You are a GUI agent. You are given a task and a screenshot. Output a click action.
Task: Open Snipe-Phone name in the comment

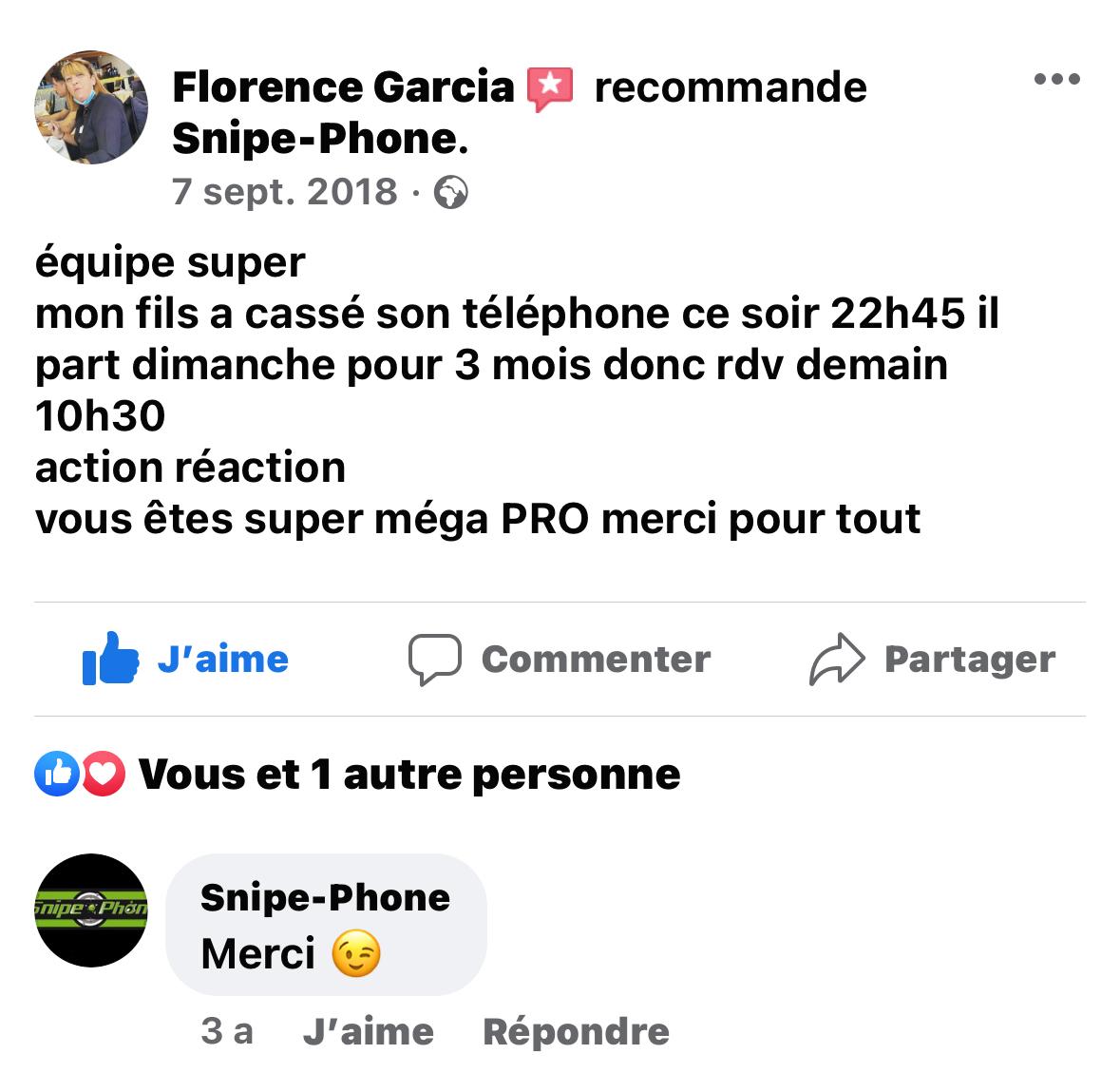(325, 897)
